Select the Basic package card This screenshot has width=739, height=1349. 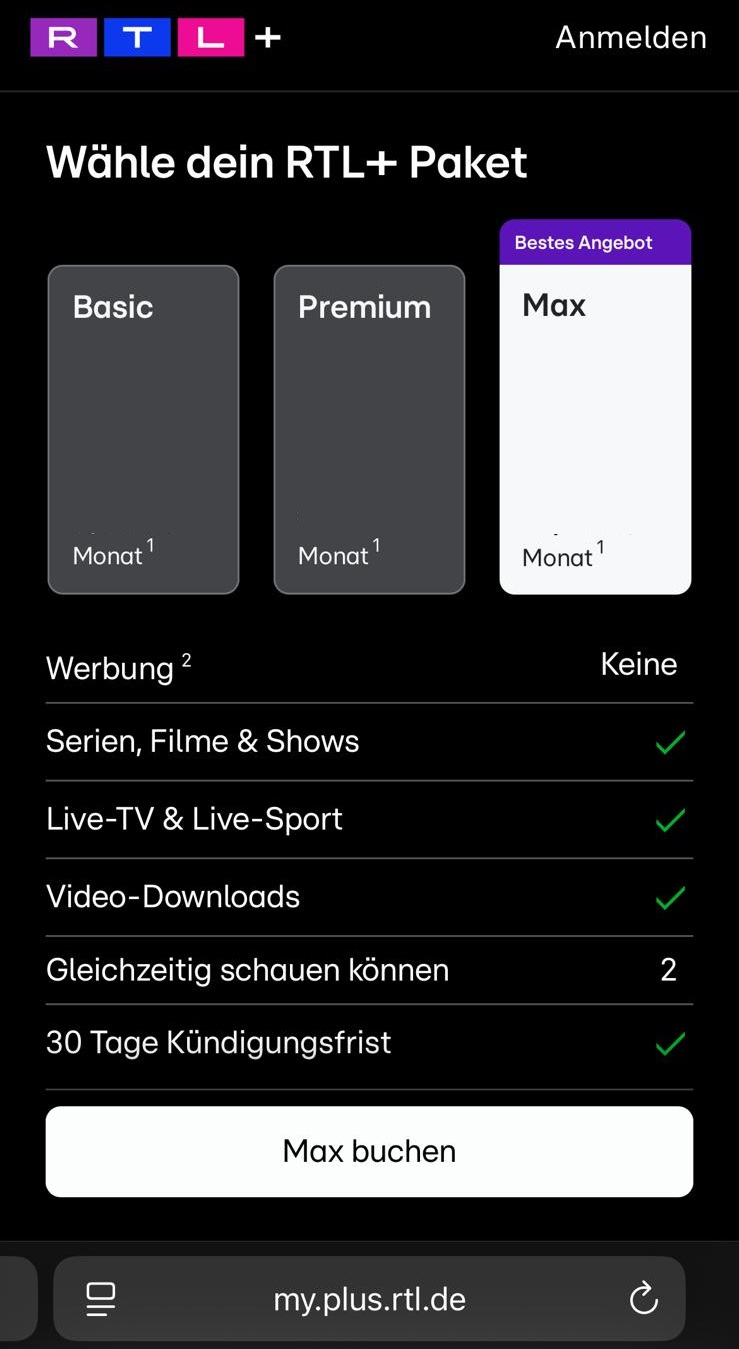pyautogui.click(x=143, y=430)
